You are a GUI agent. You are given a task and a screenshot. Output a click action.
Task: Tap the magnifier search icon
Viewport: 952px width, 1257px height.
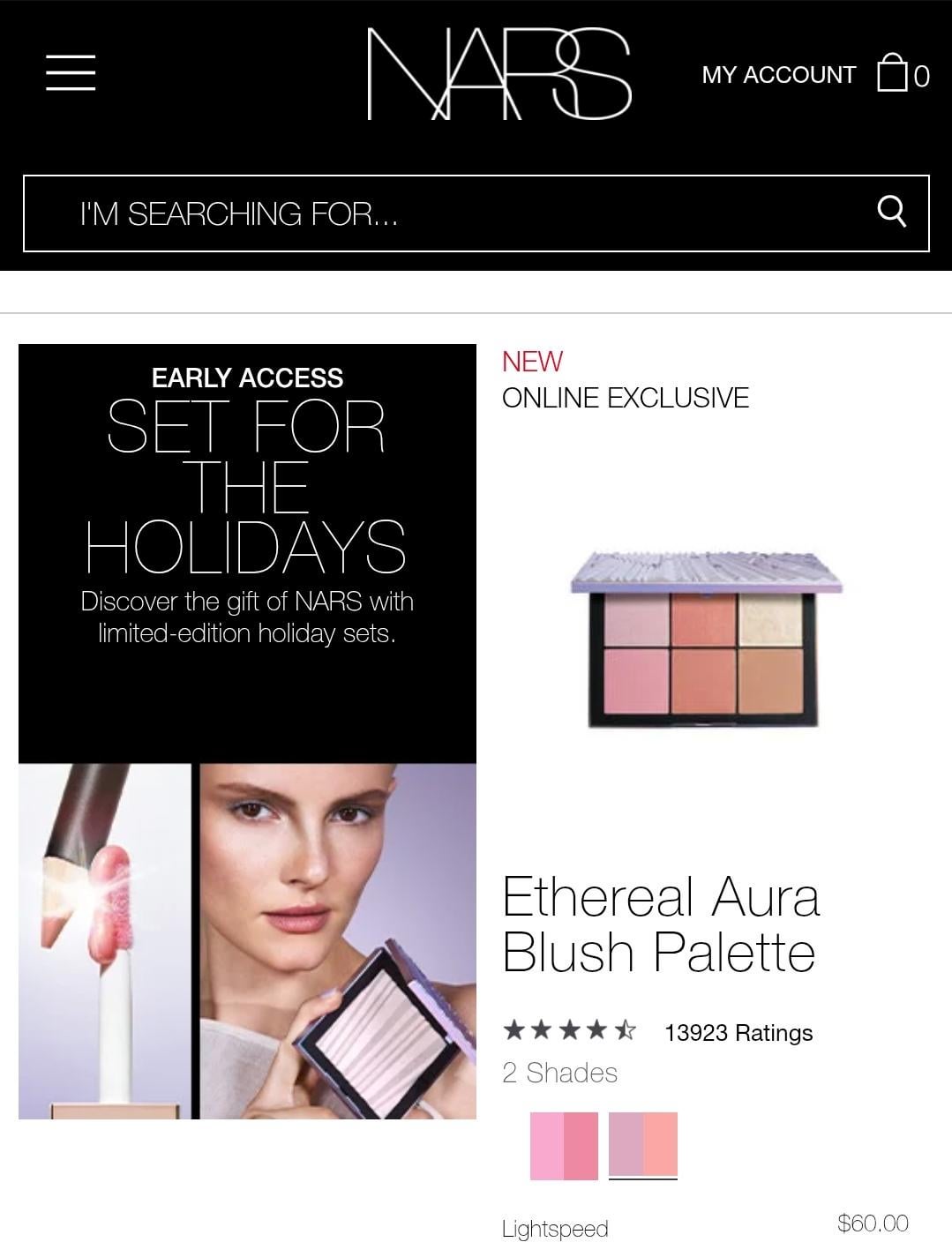point(891,212)
